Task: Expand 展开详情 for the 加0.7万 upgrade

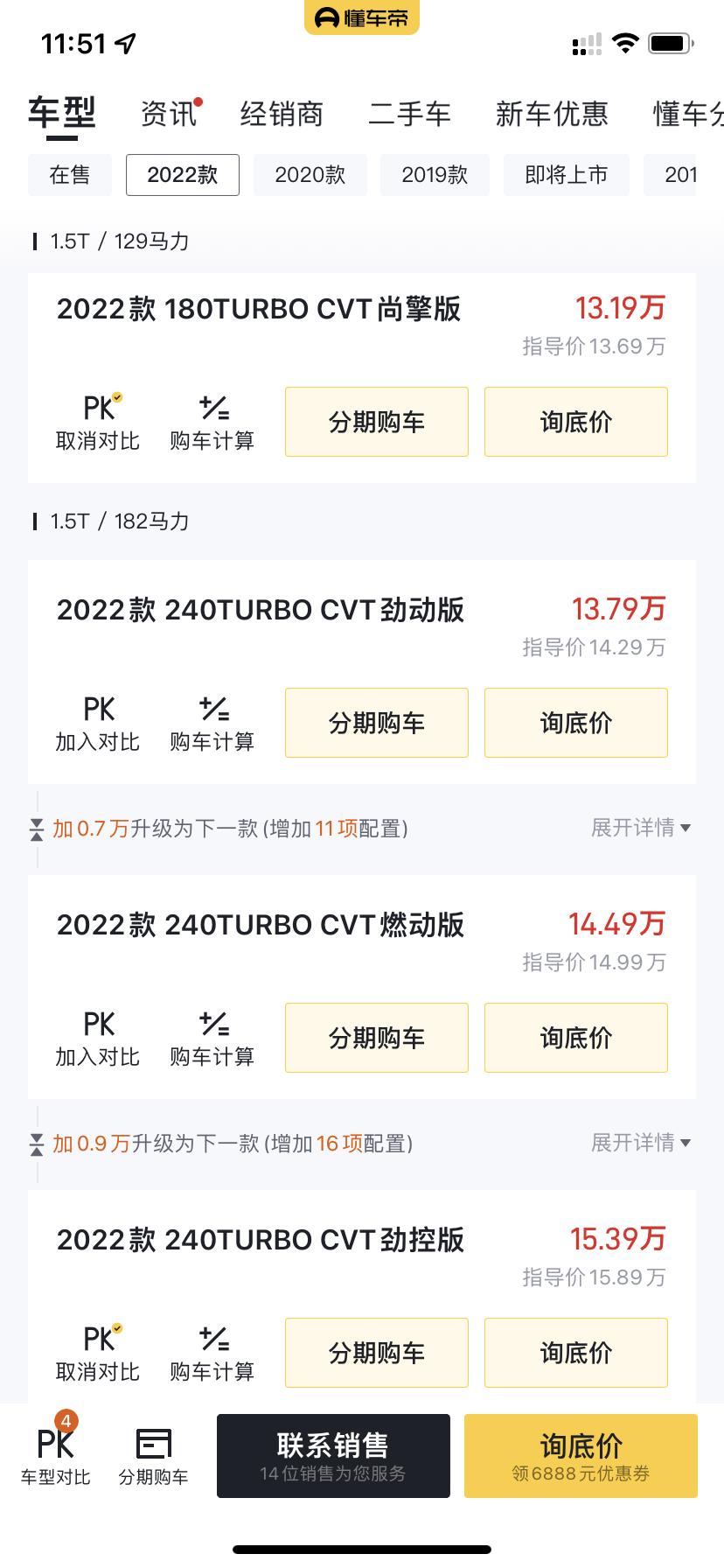Action: click(x=641, y=828)
